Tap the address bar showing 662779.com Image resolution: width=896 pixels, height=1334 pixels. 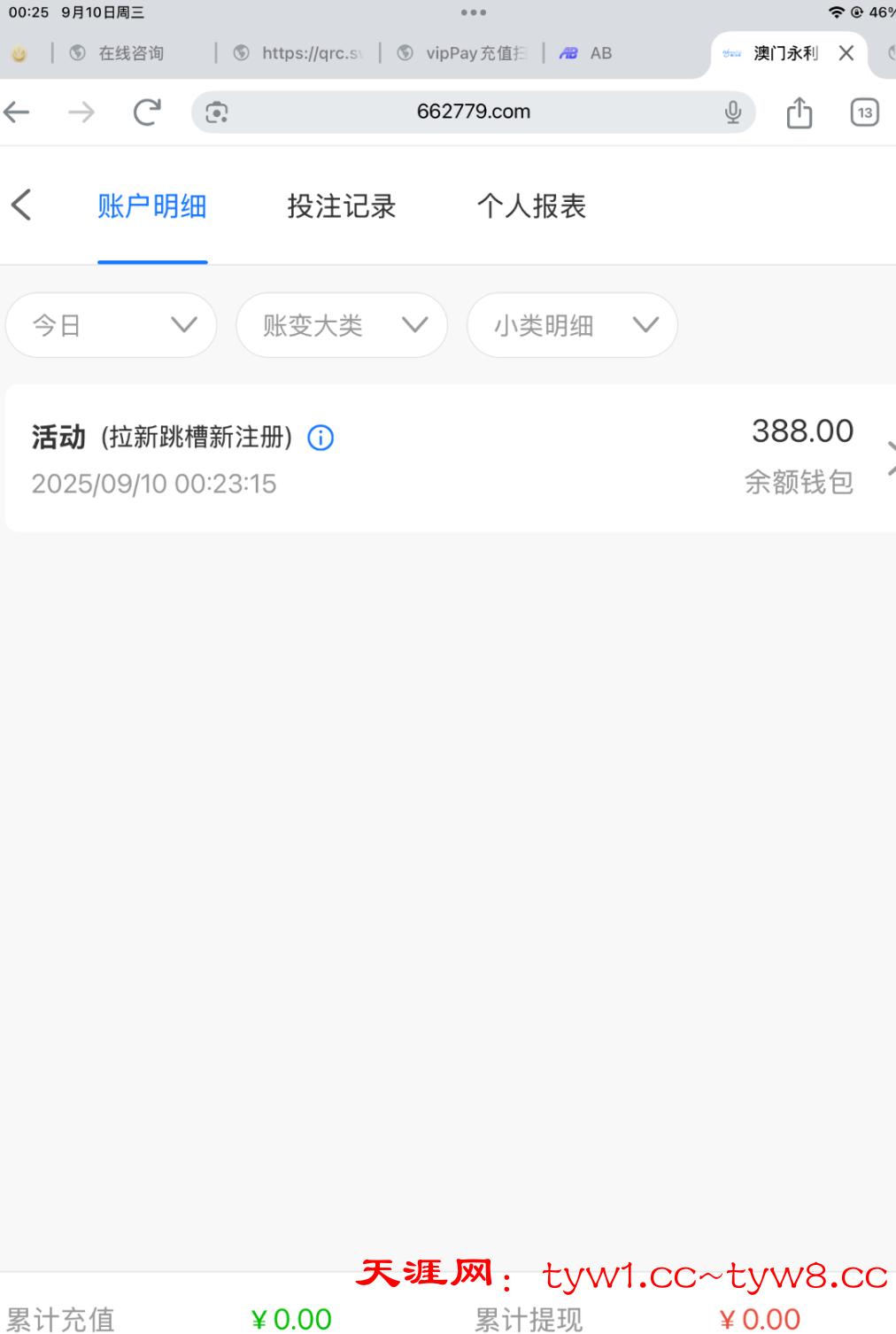(x=474, y=112)
